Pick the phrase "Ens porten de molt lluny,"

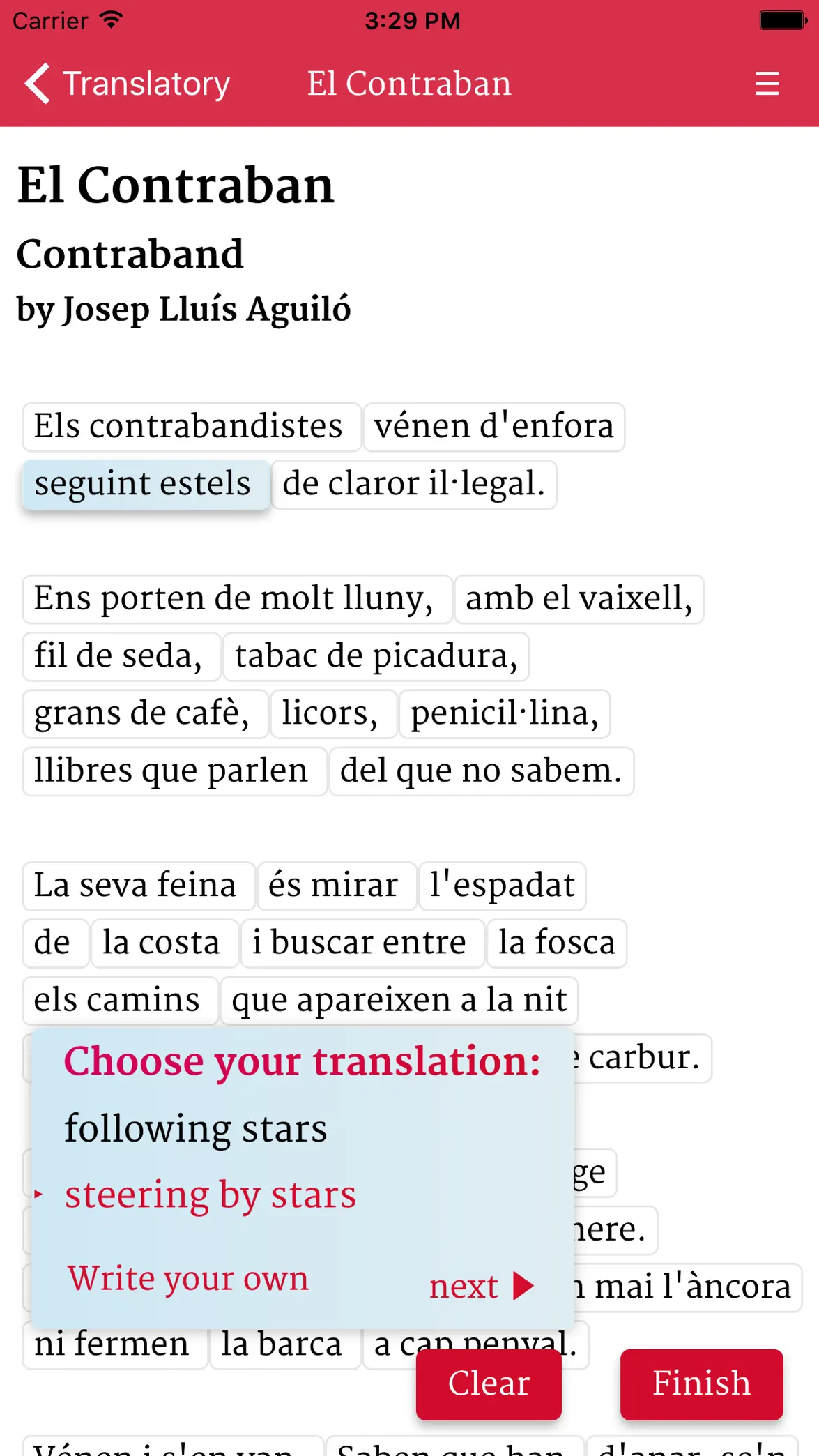tap(237, 599)
